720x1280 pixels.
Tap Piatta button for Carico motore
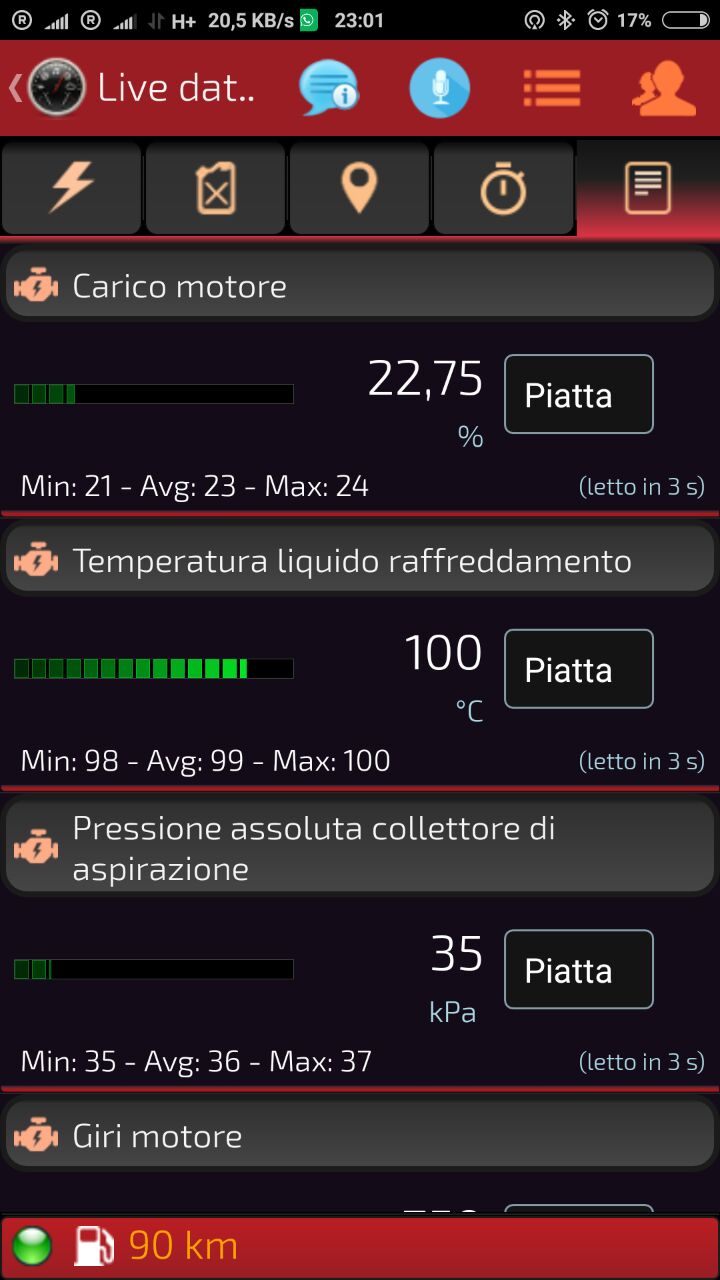[x=579, y=394]
